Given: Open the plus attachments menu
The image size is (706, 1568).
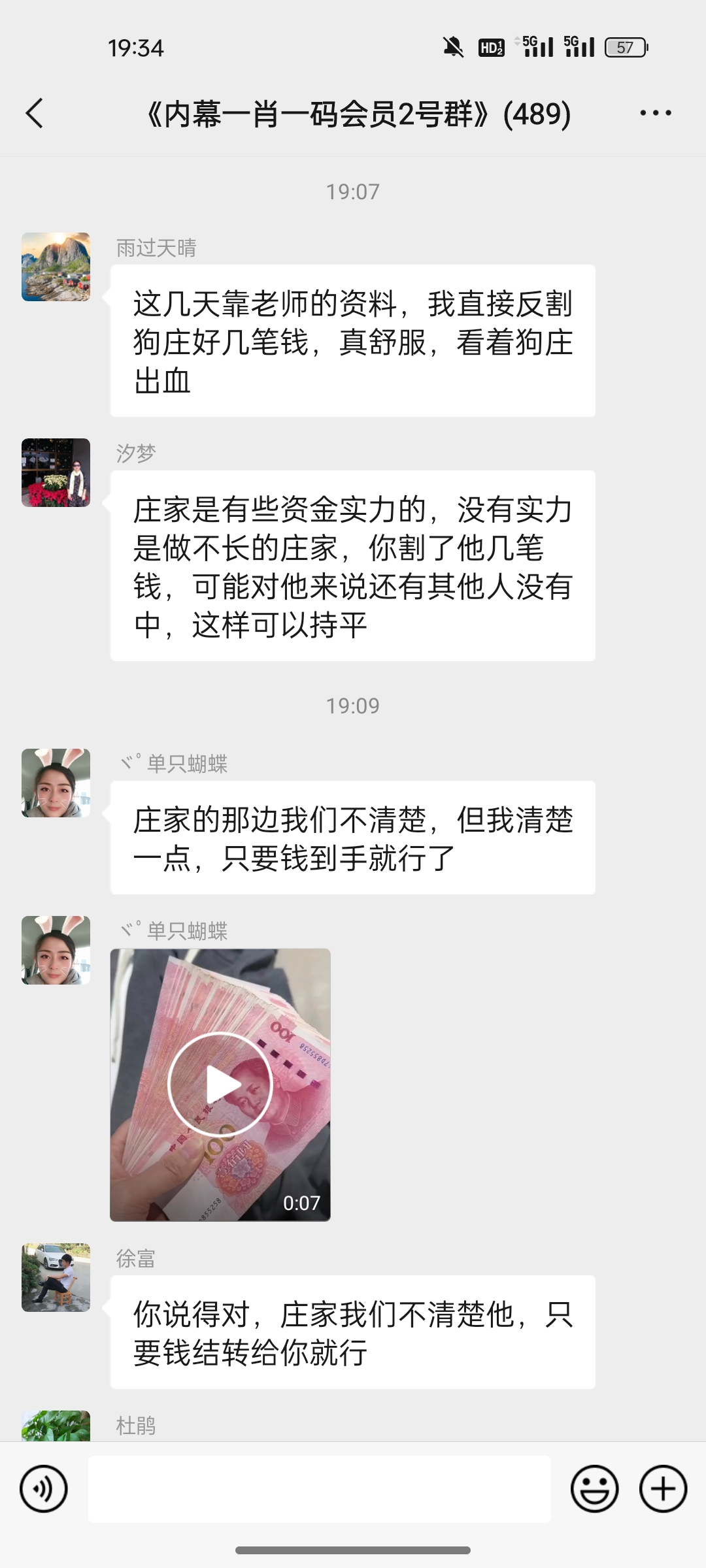Looking at the screenshot, I should pos(663,1489).
